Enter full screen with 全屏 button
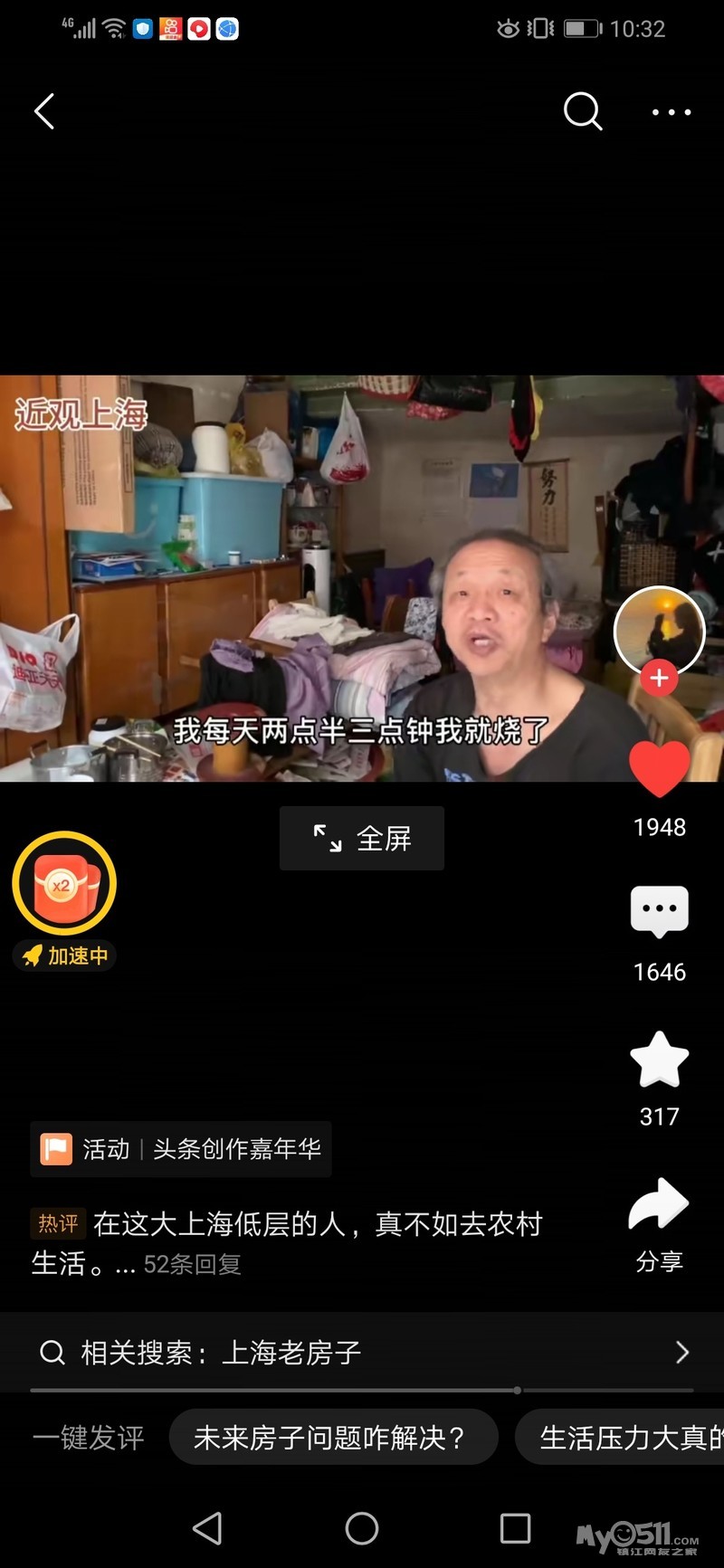The width and height of the screenshot is (724, 1568). coord(362,839)
